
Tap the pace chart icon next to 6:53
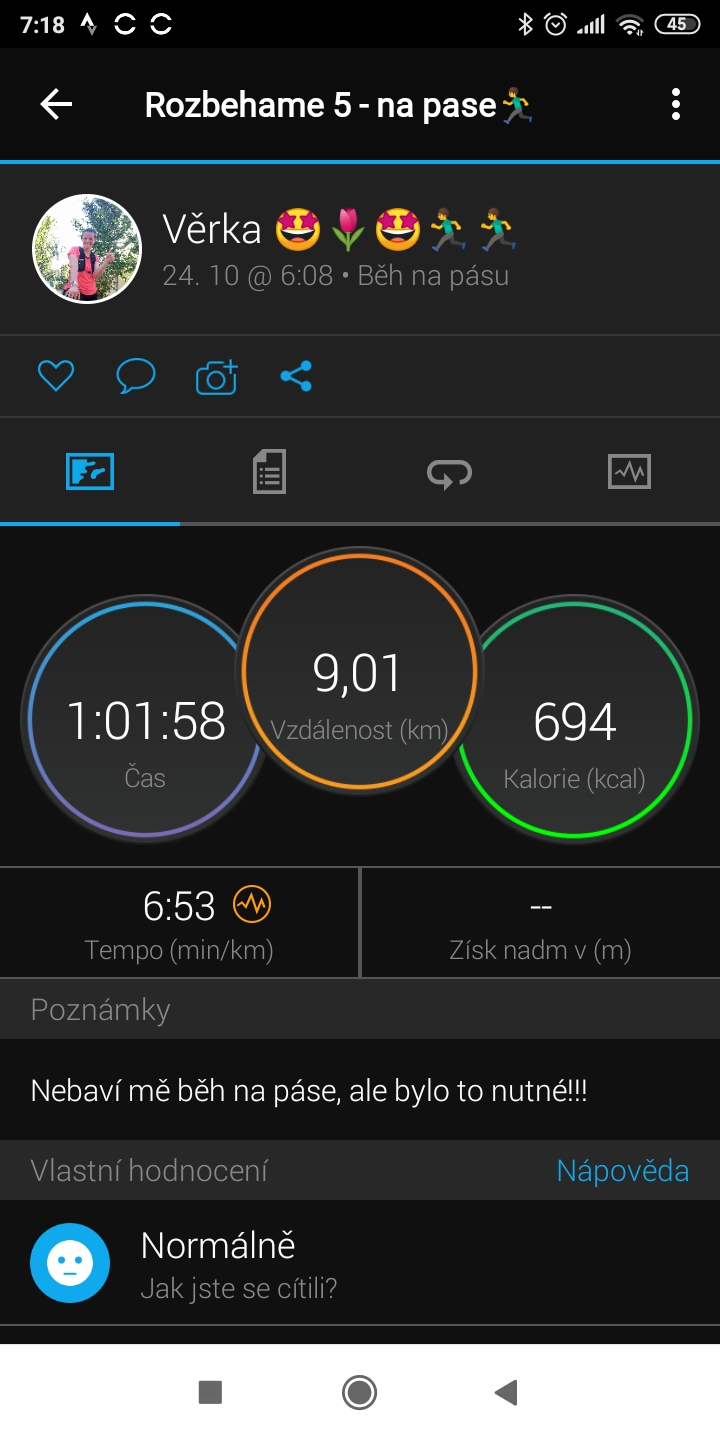pyautogui.click(x=252, y=905)
